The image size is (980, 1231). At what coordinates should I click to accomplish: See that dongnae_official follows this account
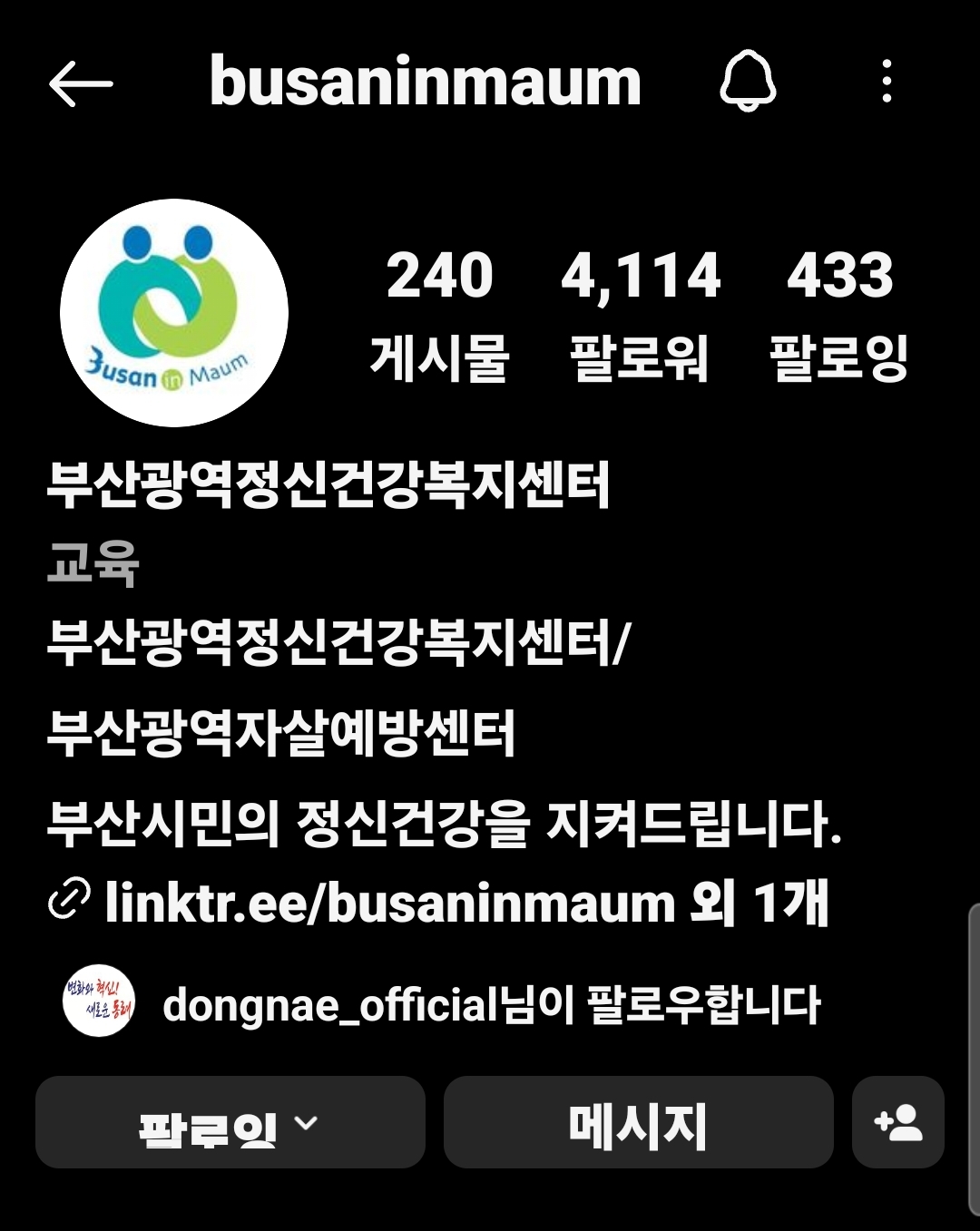[490, 1004]
